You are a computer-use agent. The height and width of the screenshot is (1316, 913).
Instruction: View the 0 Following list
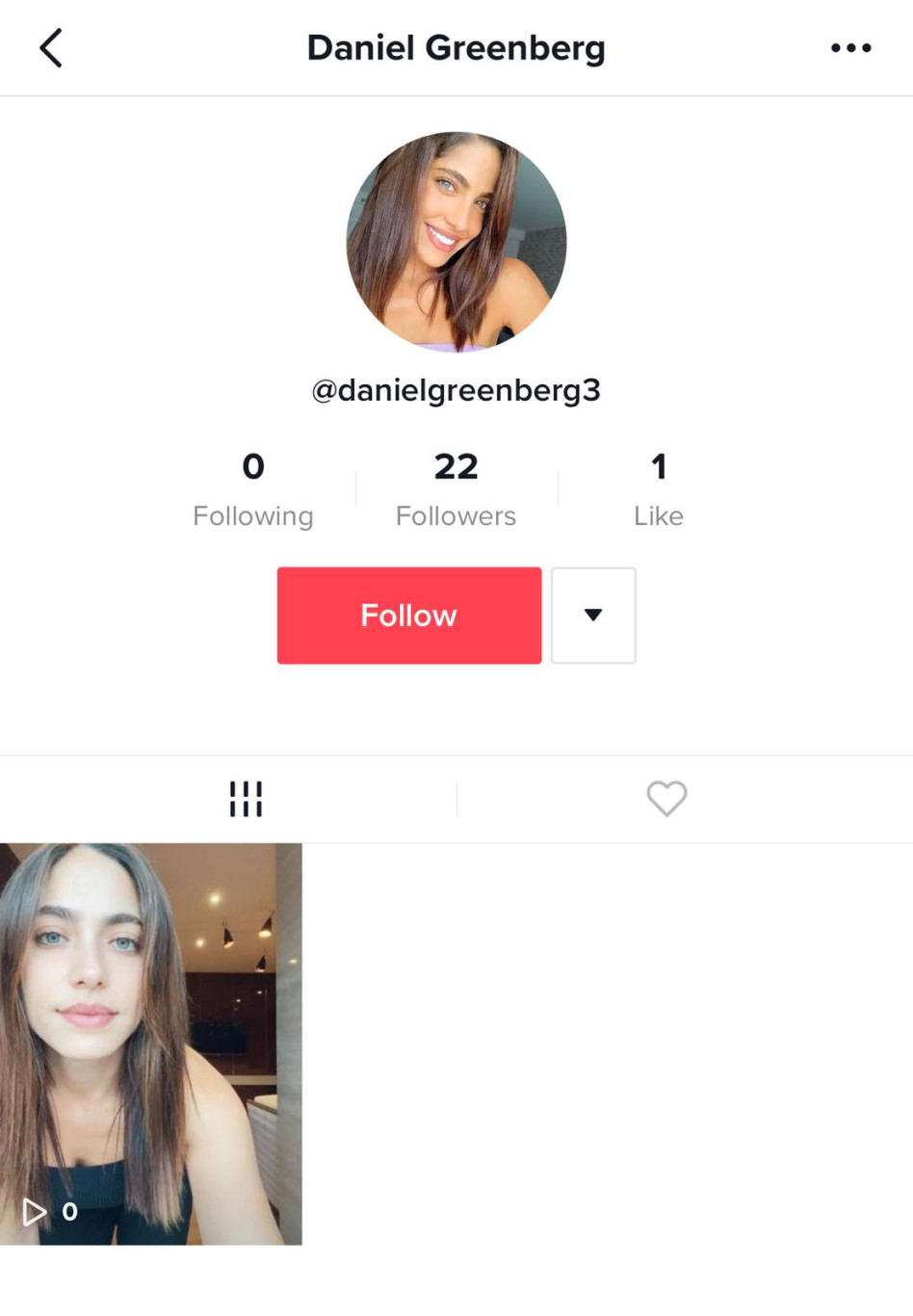pos(252,489)
